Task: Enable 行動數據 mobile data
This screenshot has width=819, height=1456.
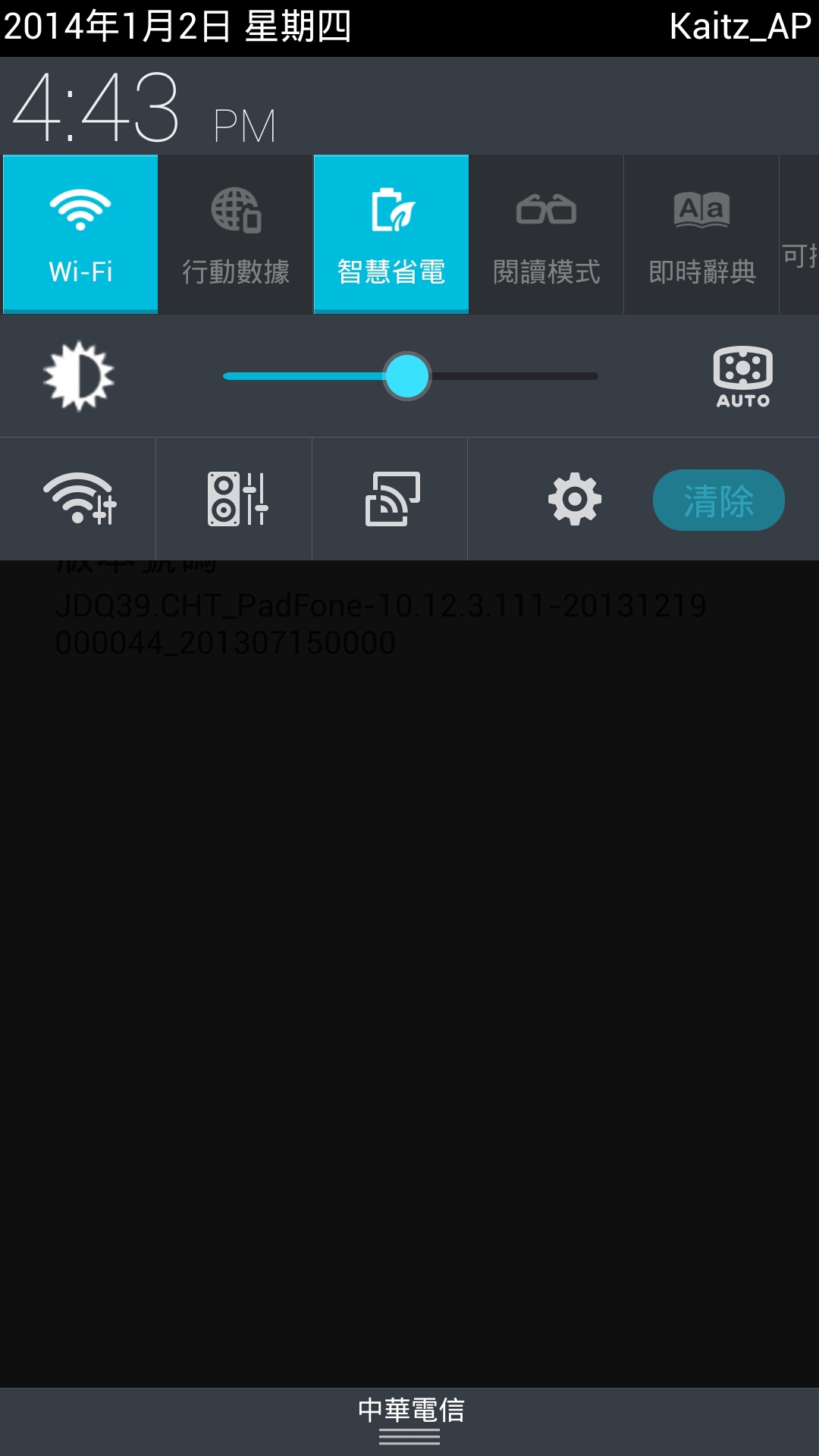Action: (236, 234)
